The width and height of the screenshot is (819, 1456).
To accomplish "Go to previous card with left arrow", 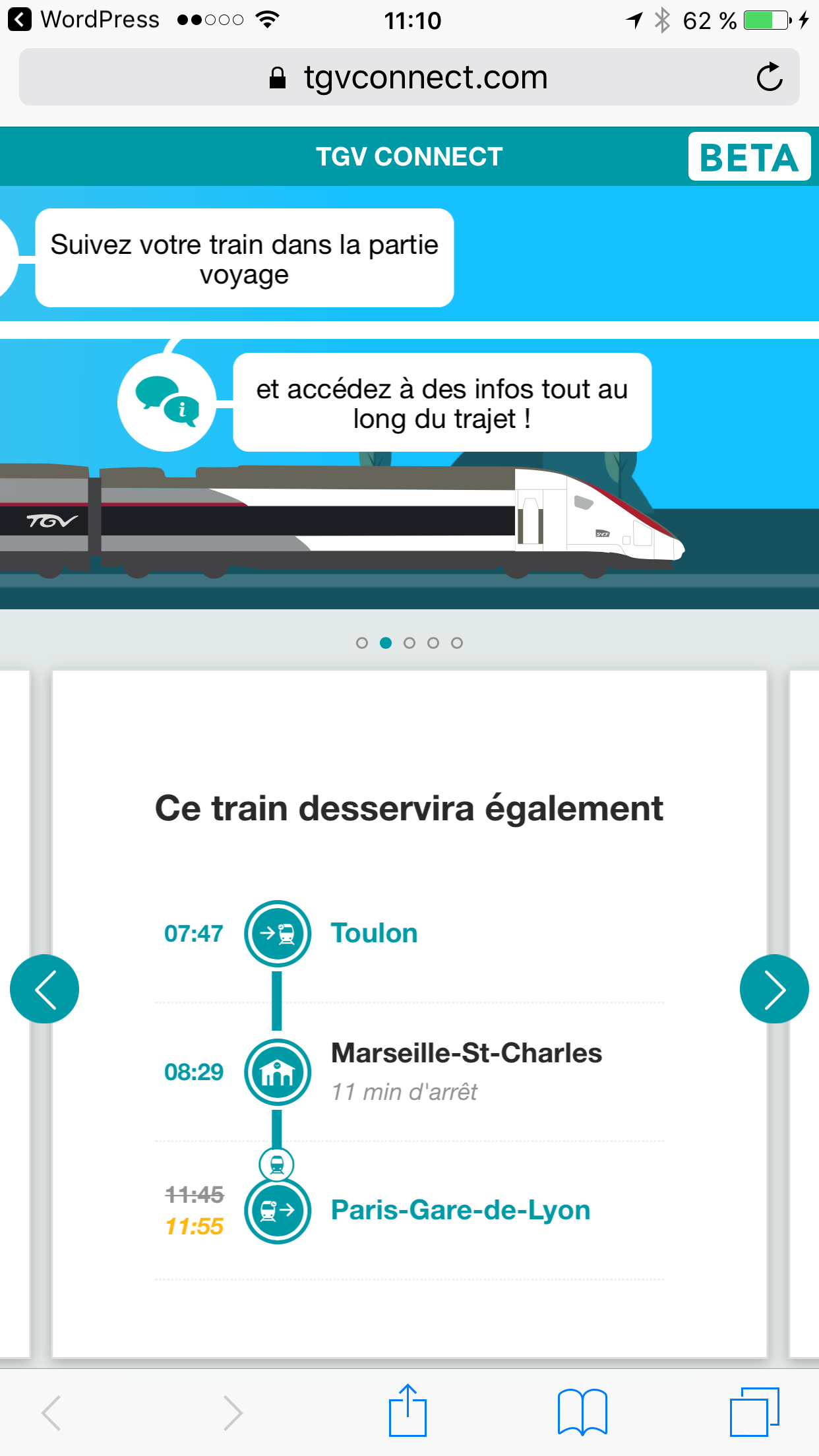I will point(44,989).
